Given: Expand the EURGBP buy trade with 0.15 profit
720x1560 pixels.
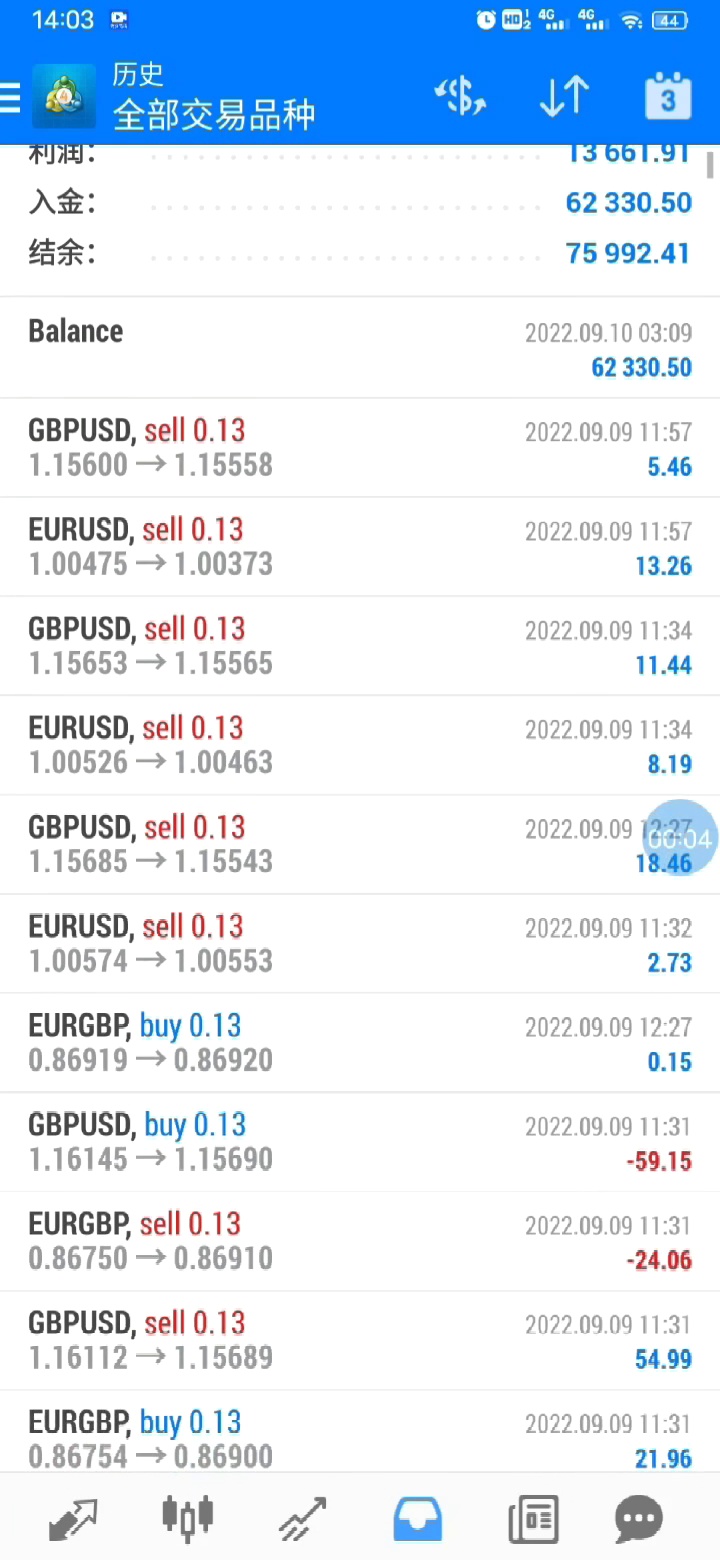Looking at the screenshot, I should [360, 1042].
